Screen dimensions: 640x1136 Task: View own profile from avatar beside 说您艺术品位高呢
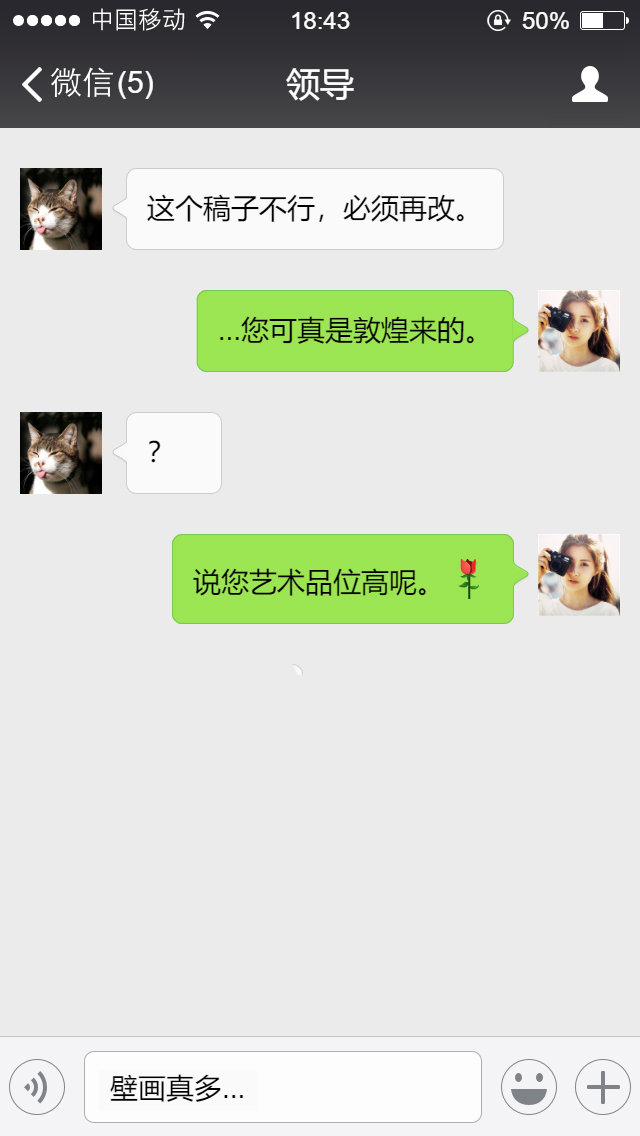point(579,575)
